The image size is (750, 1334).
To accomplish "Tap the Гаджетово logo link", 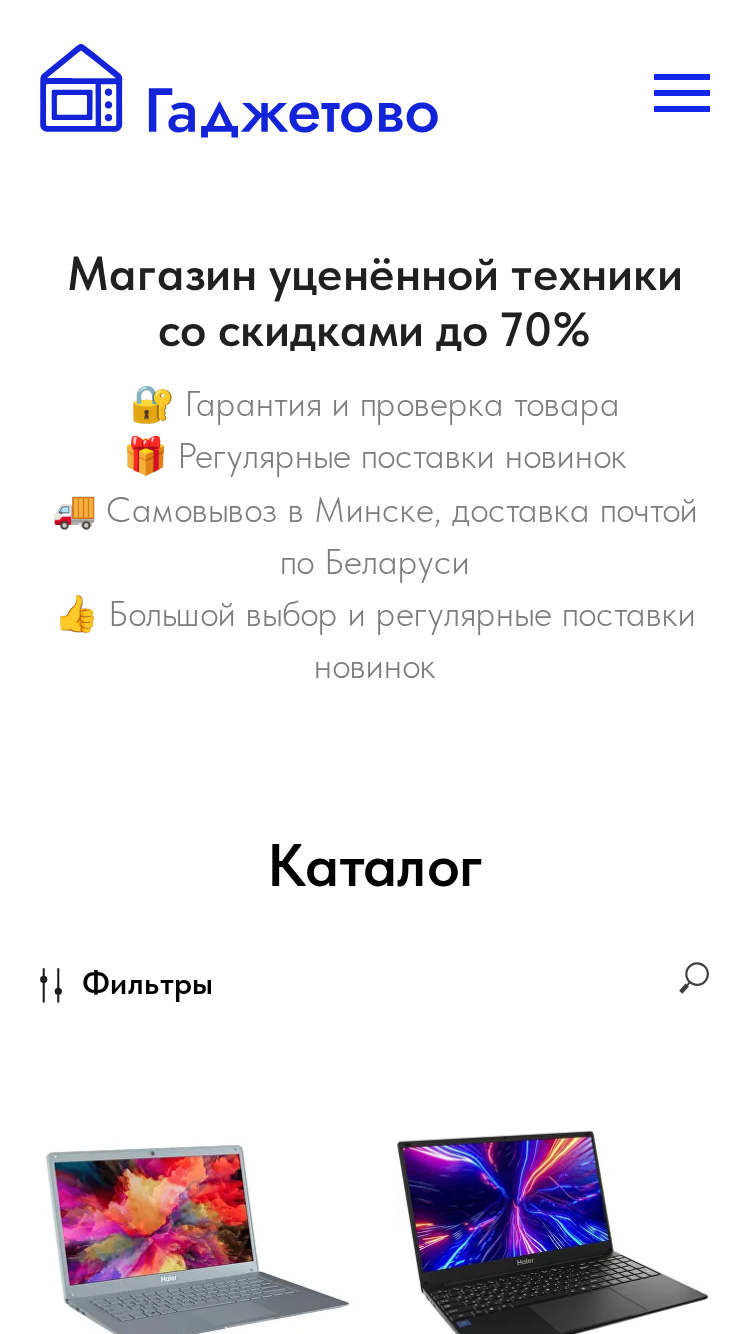I will [239, 90].
